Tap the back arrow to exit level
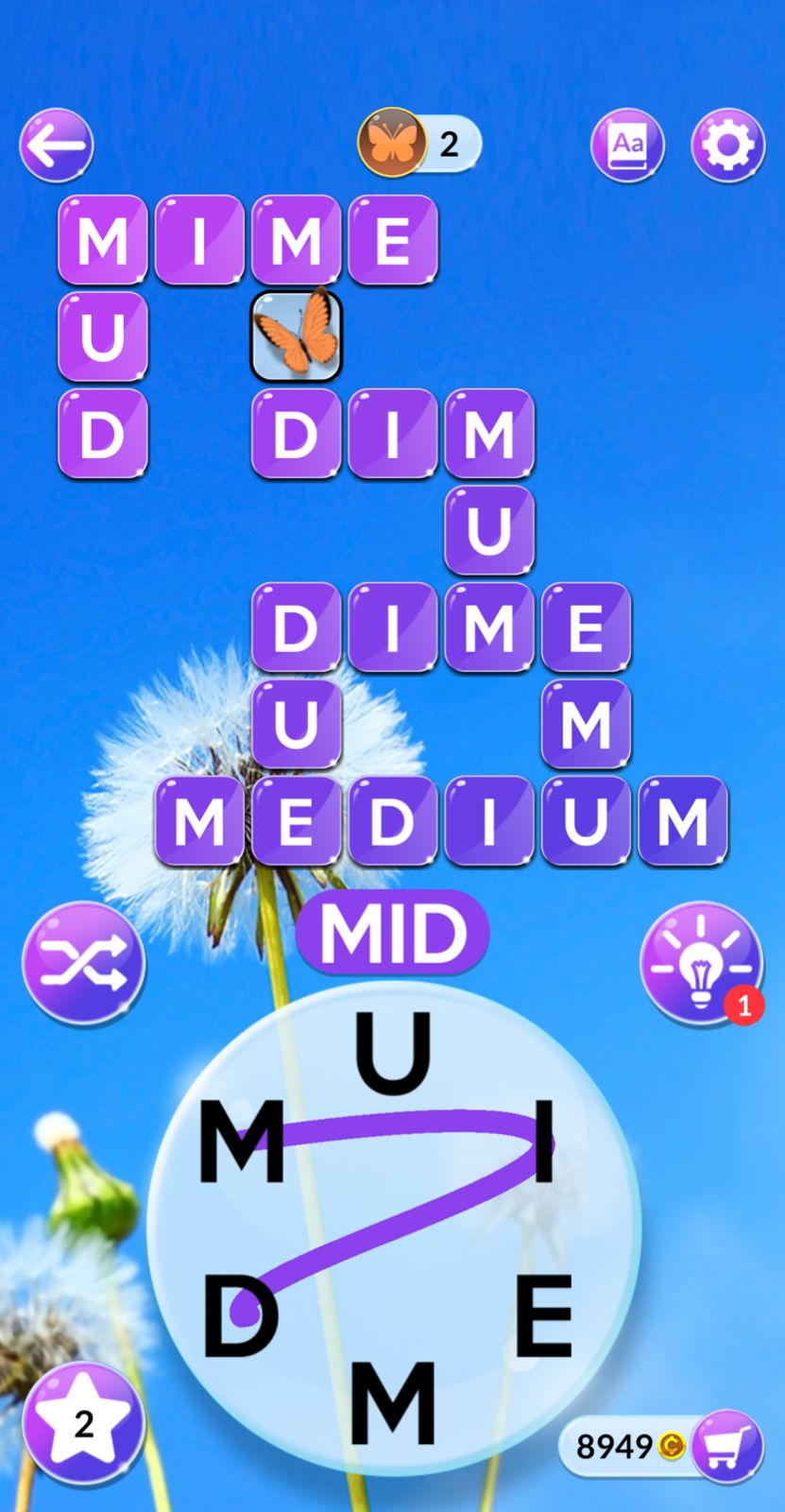The width and height of the screenshot is (785, 1512). point(55,144)
